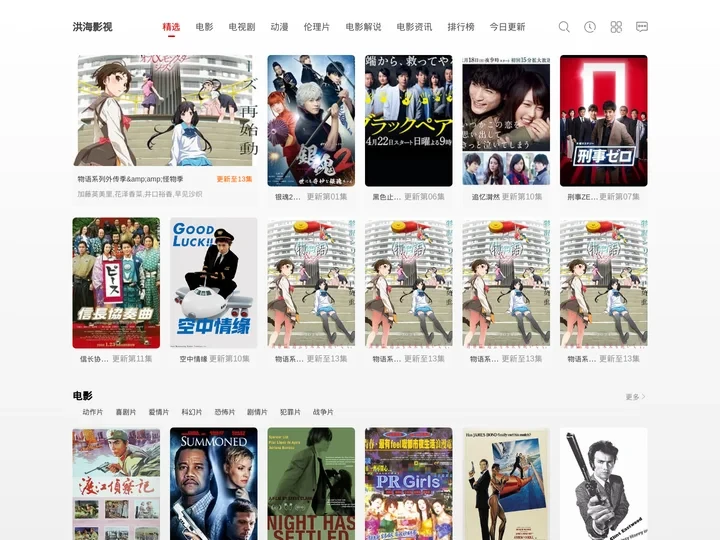Open the 刑事ZERO drama card

(603, 120)
